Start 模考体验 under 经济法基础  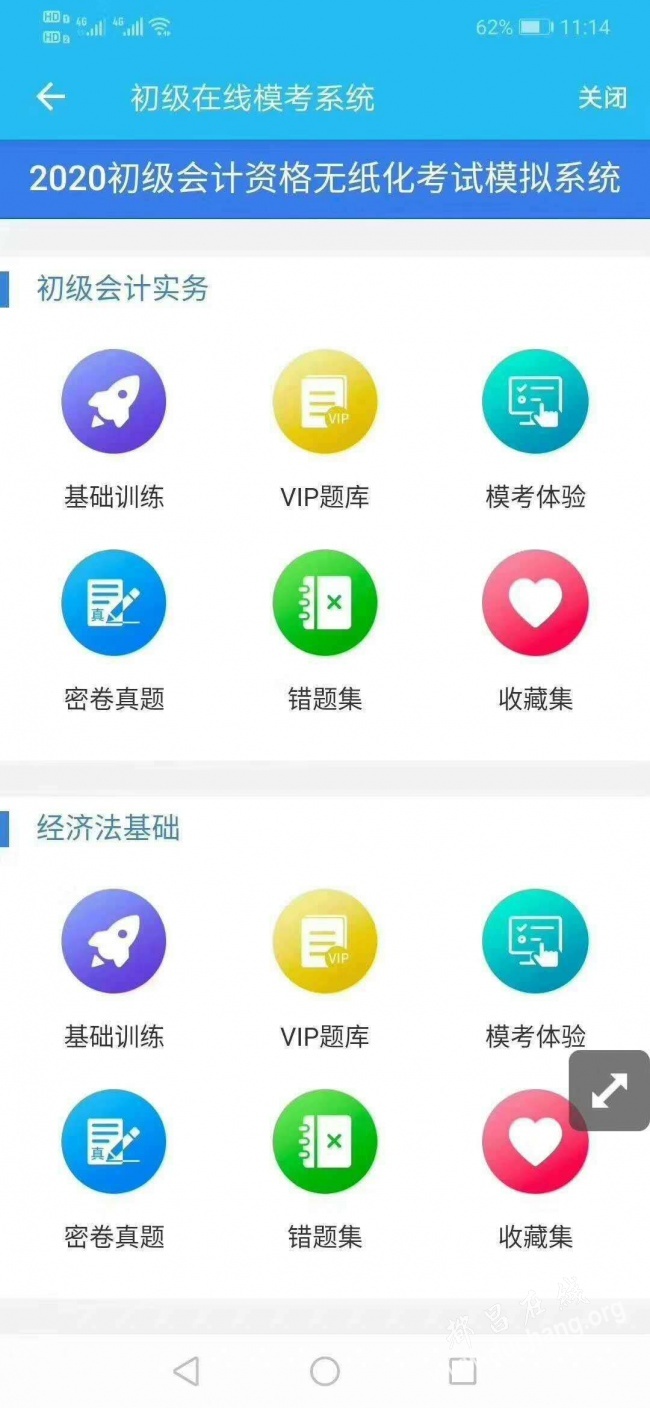point(535,942)
